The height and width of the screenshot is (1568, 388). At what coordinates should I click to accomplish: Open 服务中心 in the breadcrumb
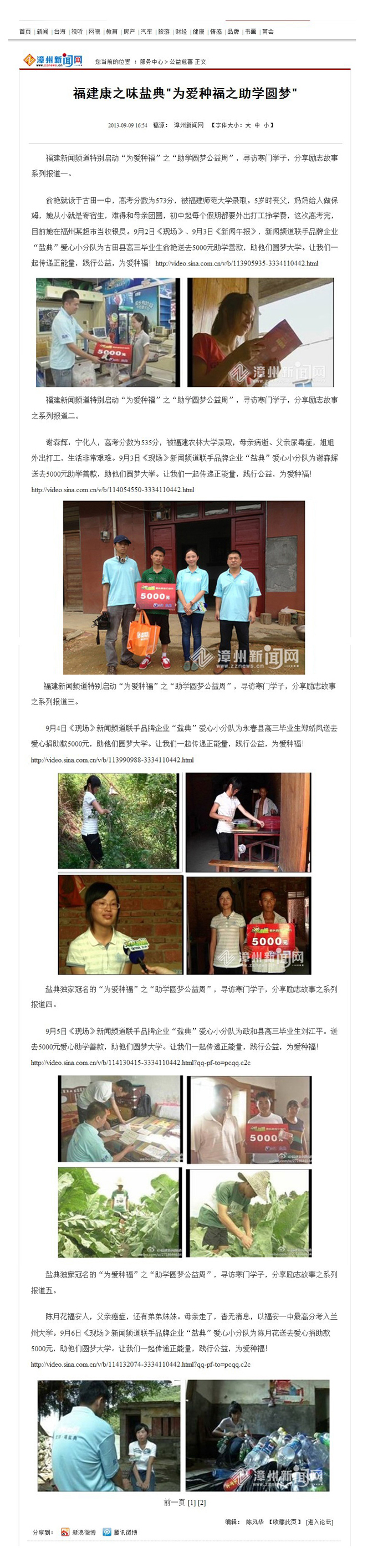click(151, 62)
